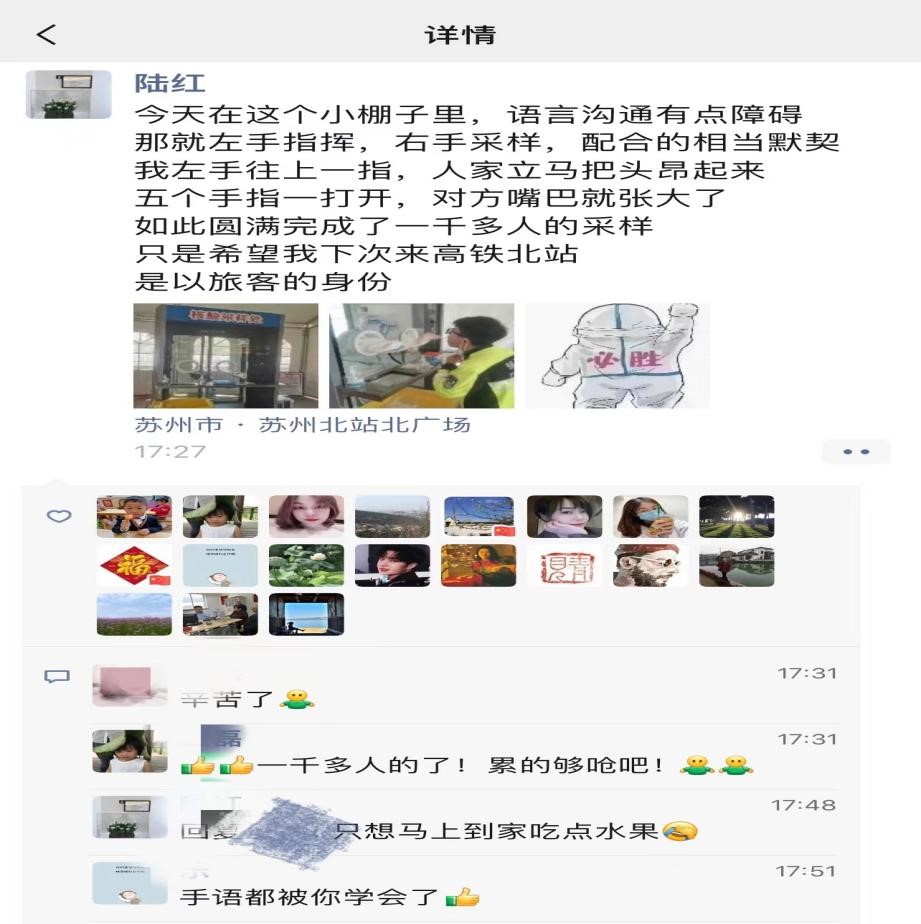921x924 pixels.
Task: Open the 必胜 cartoon image
Action: point(617,356)
